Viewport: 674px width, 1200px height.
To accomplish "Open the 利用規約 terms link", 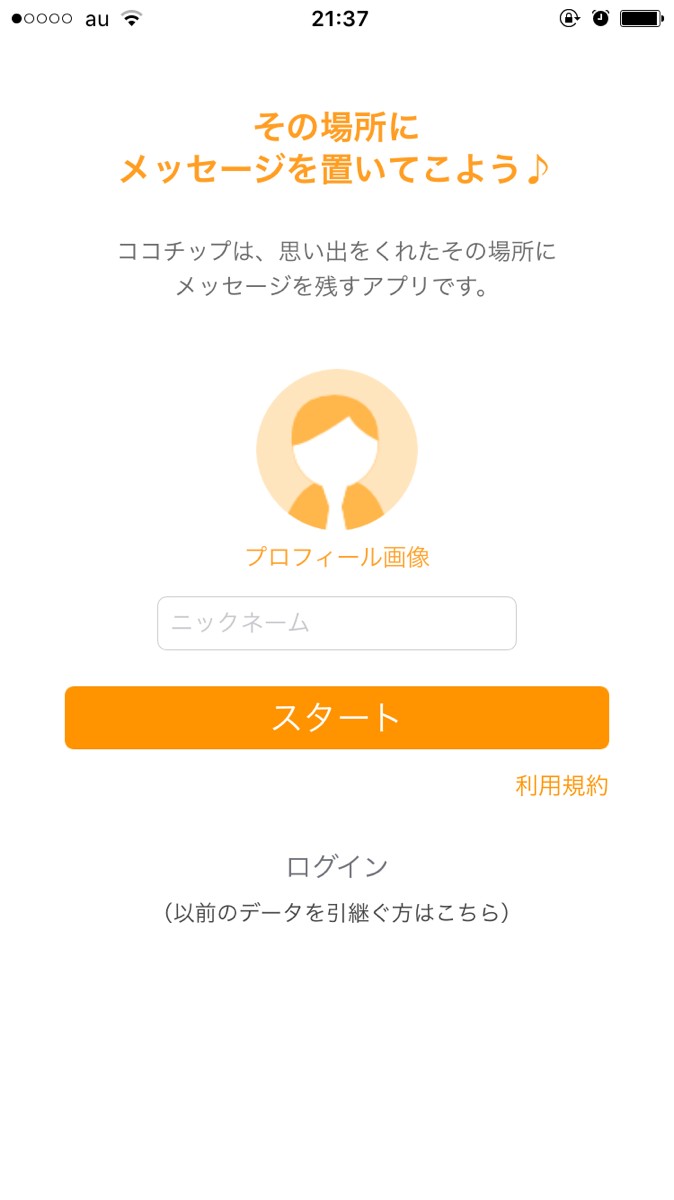I will point(561,786).
